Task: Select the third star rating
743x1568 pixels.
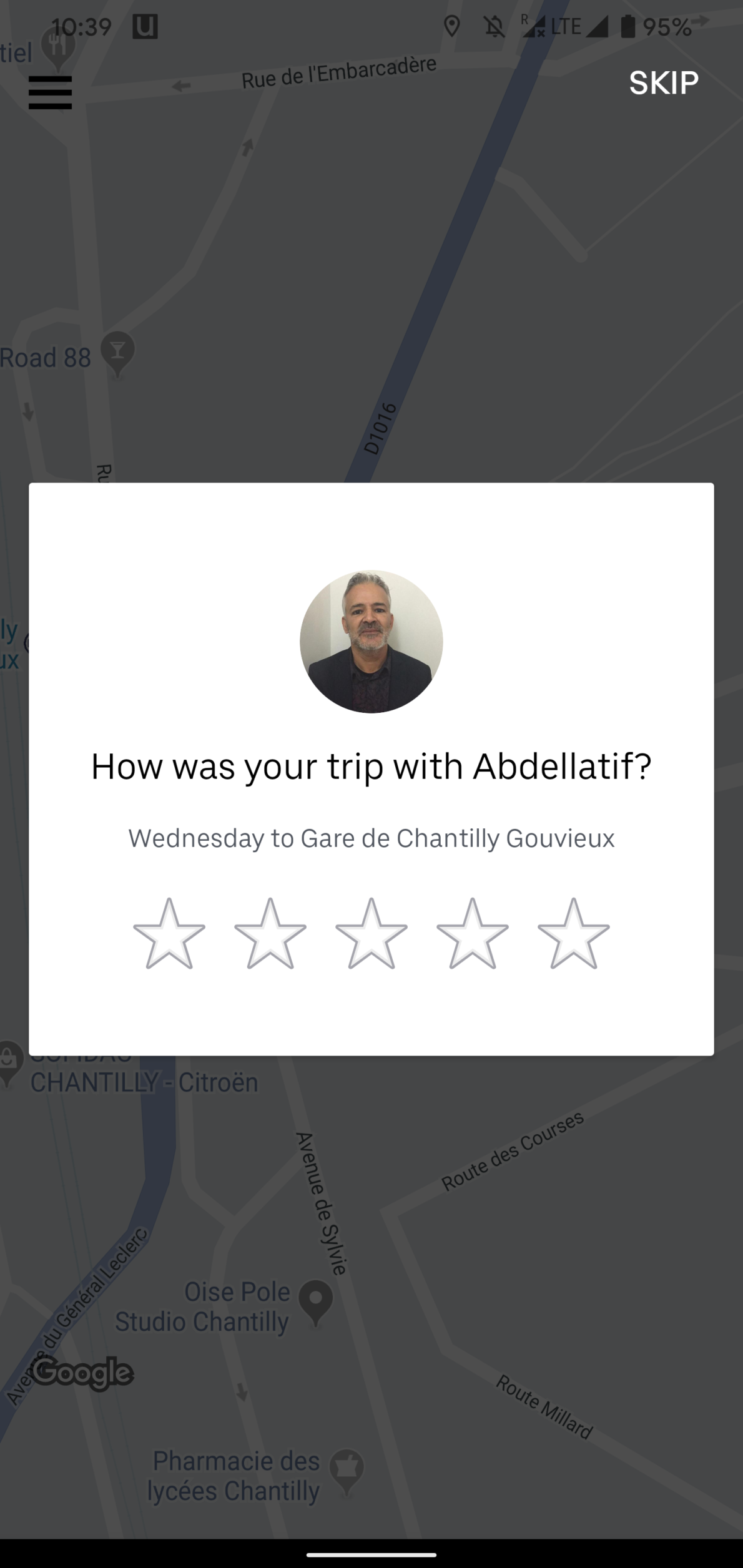Action: pyautogui.click(x=371, y=934)
